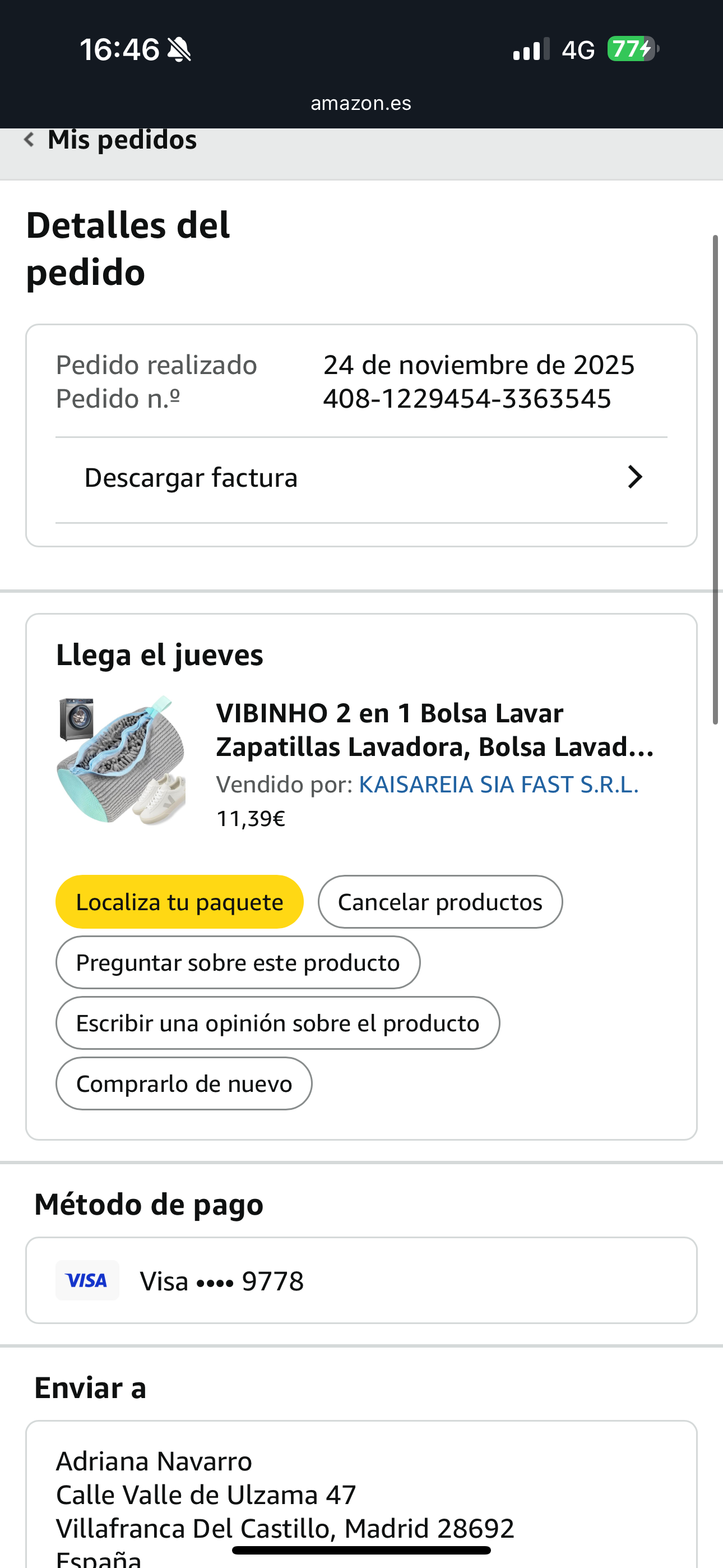The width and height of the screenshot is (723, 1568).
Task: Go back to Mis pedidos
Action: pos(111,141)
